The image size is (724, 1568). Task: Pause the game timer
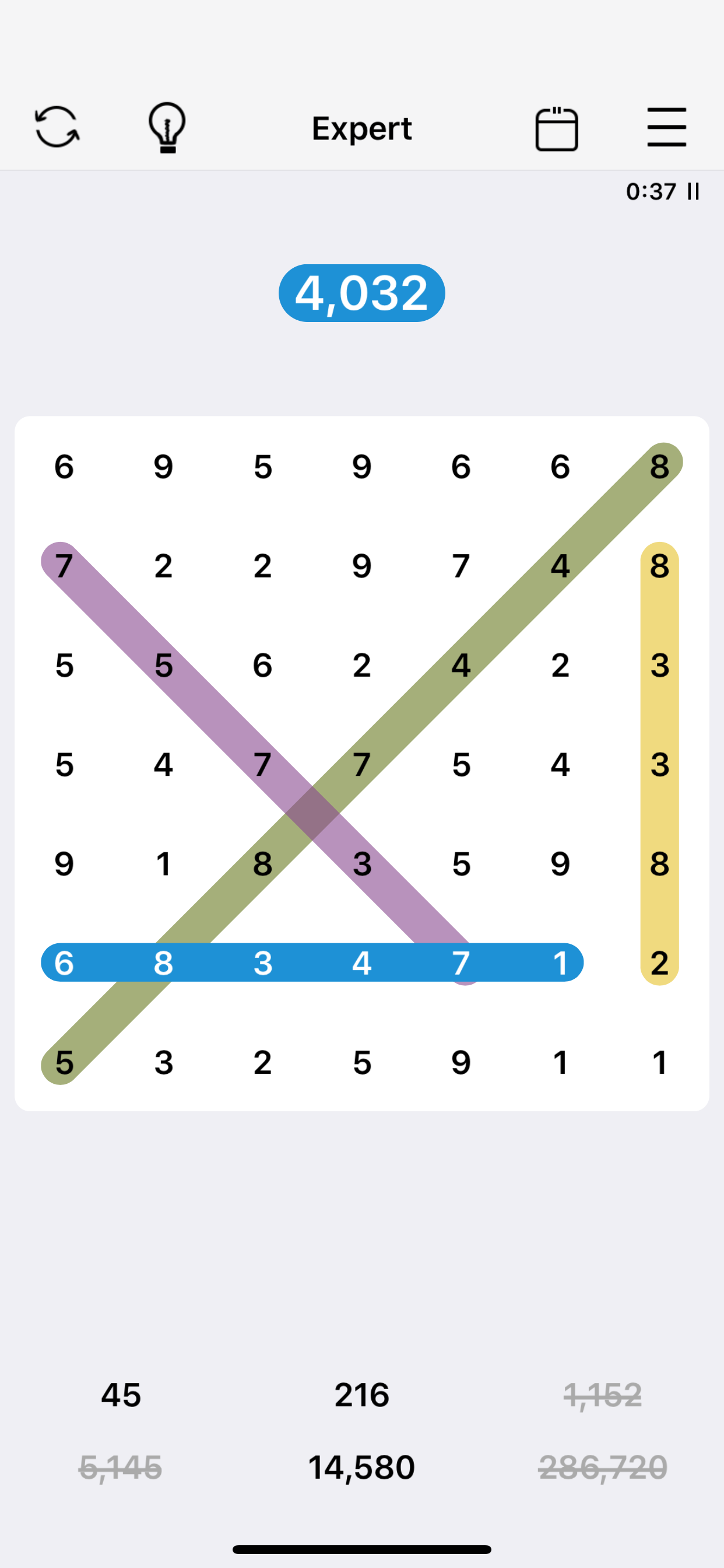click(693, 191)
